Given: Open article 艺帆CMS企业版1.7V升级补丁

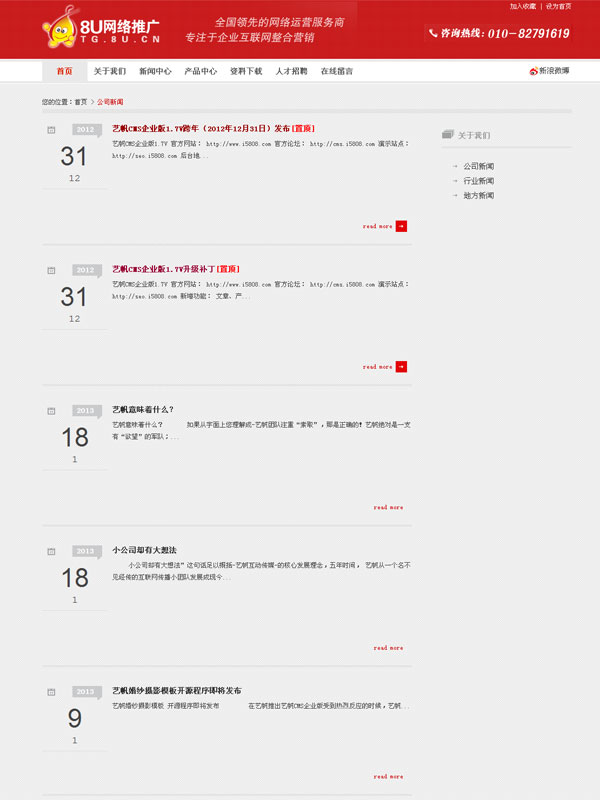Looking at the screenshot, I should [175, 269].
